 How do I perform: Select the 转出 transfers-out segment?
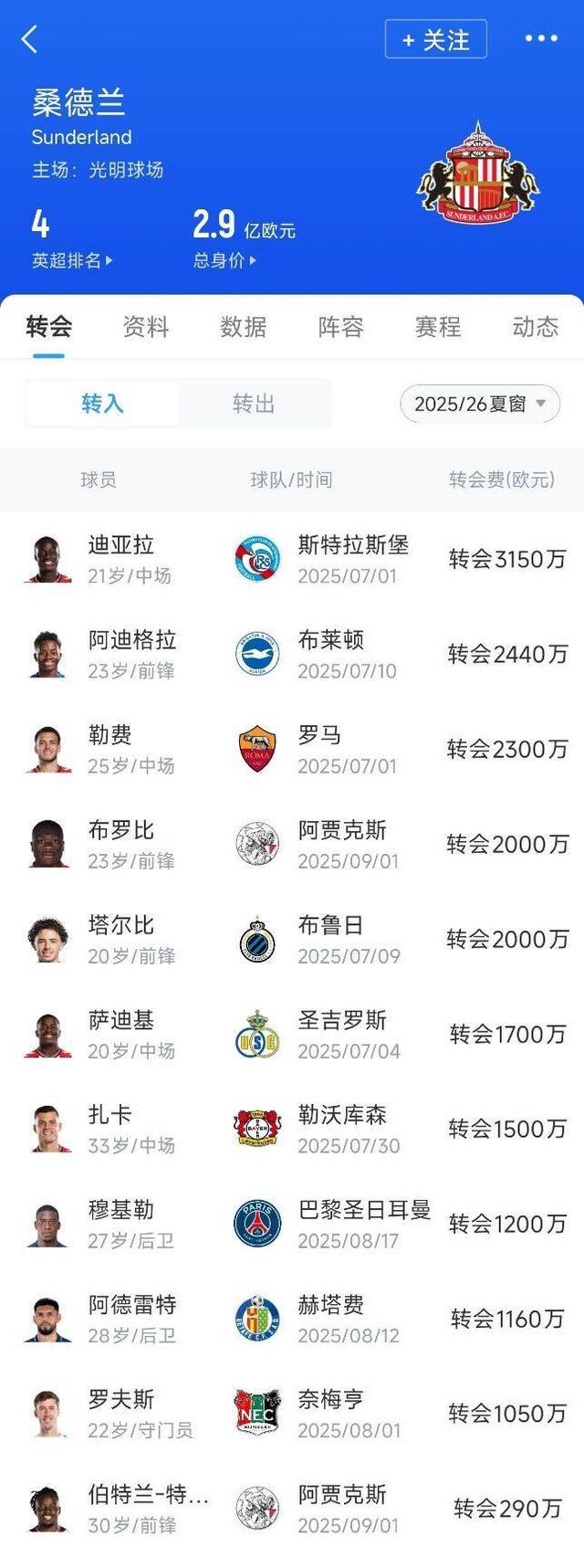[254, 404]
